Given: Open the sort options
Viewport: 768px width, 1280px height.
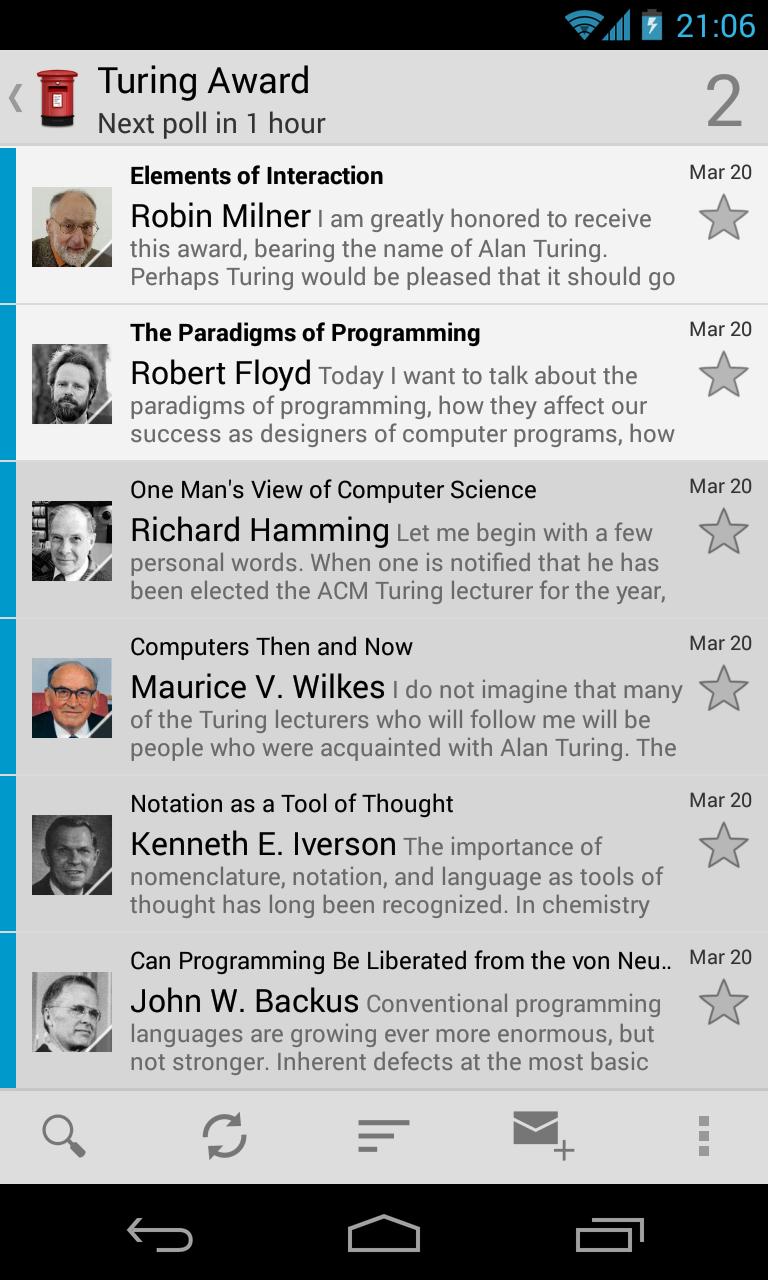Looking at the screenshot, I should 384,1136.
